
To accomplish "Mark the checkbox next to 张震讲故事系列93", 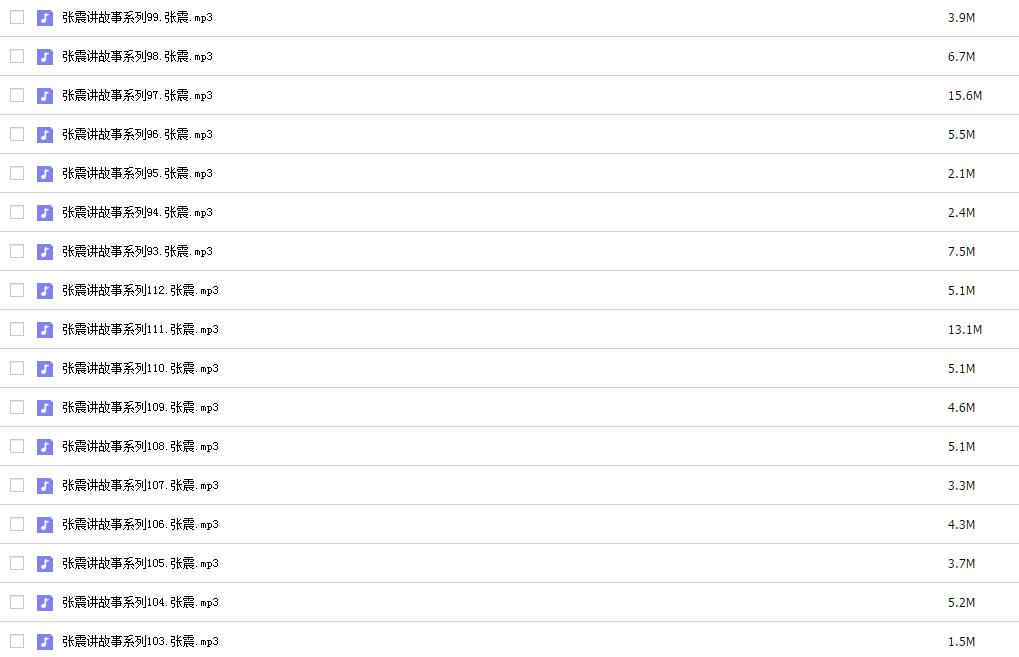I will point(17,251).
